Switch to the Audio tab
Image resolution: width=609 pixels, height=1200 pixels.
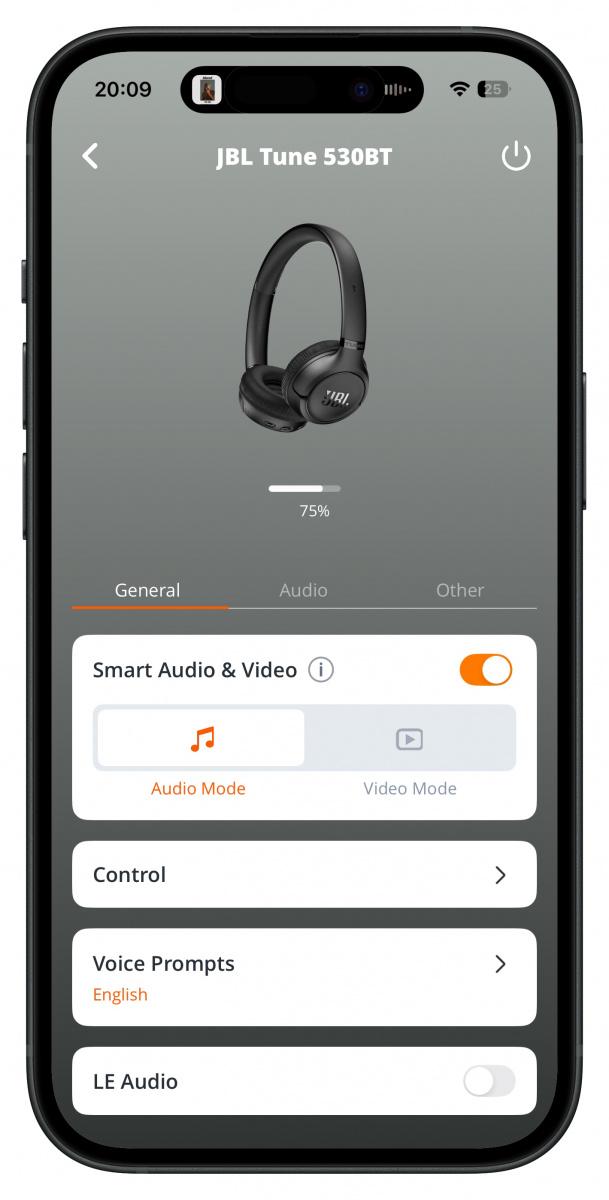[303, 590]
